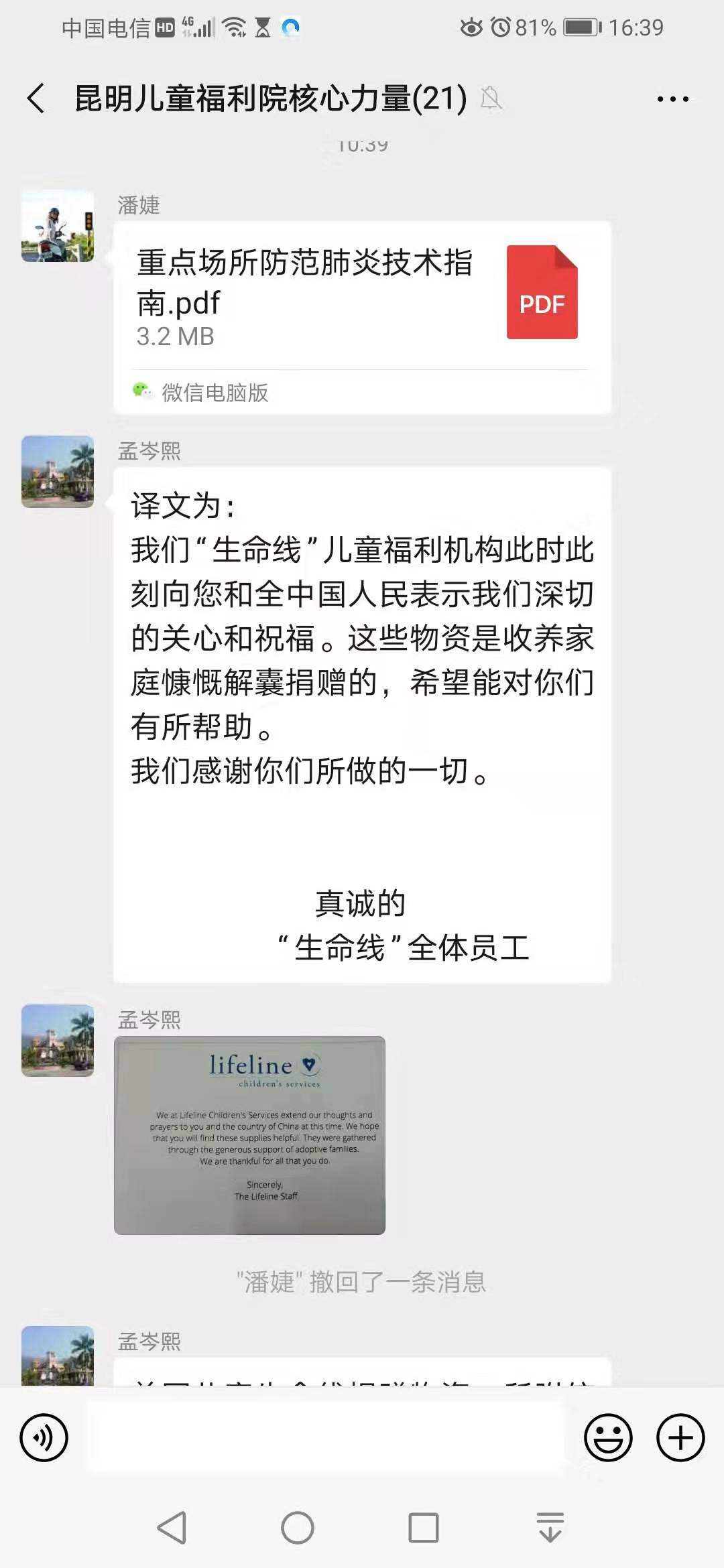Switch to voice message input
This screenshot has width=724, height=1568.
44,1437
